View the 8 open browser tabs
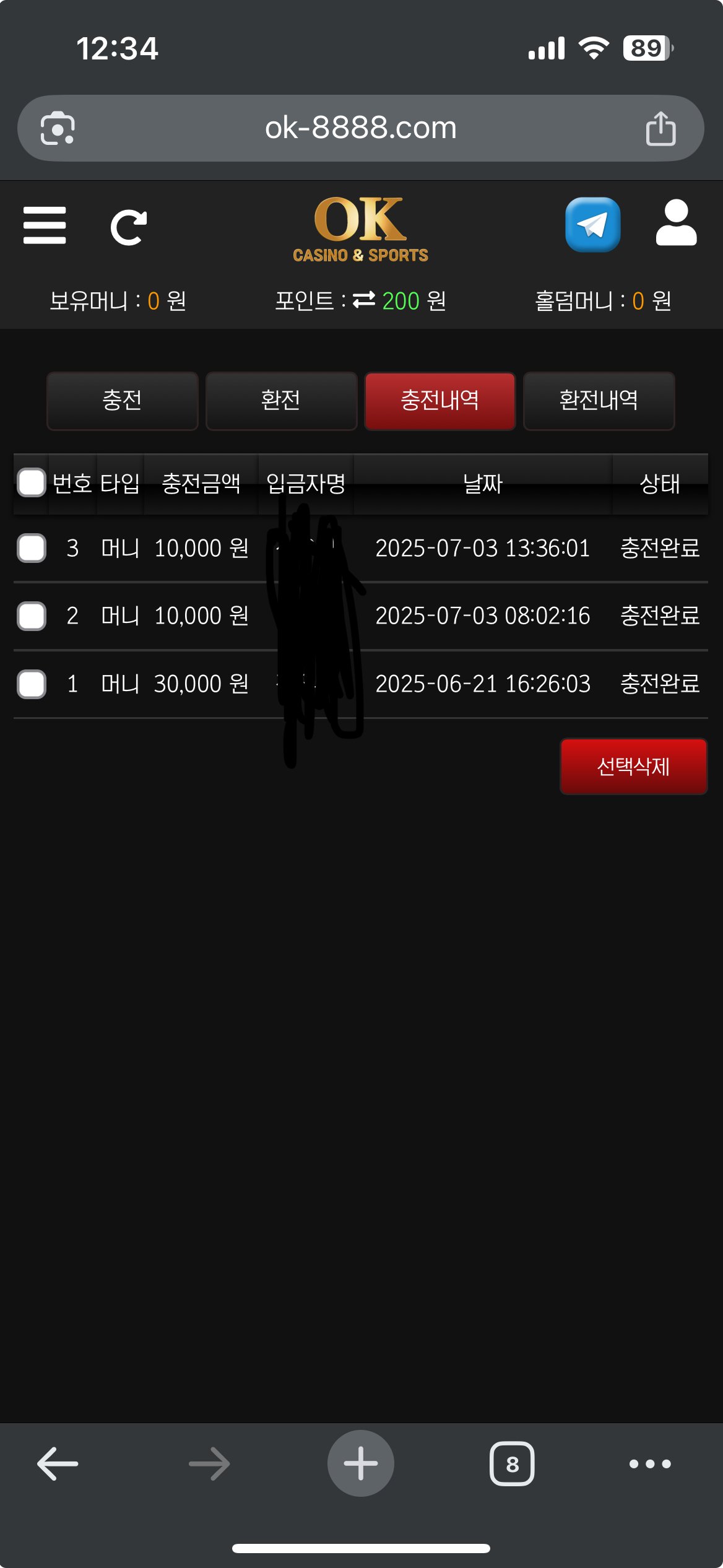The width and height of the screenshot is (723, 1568). (512, 1464)
